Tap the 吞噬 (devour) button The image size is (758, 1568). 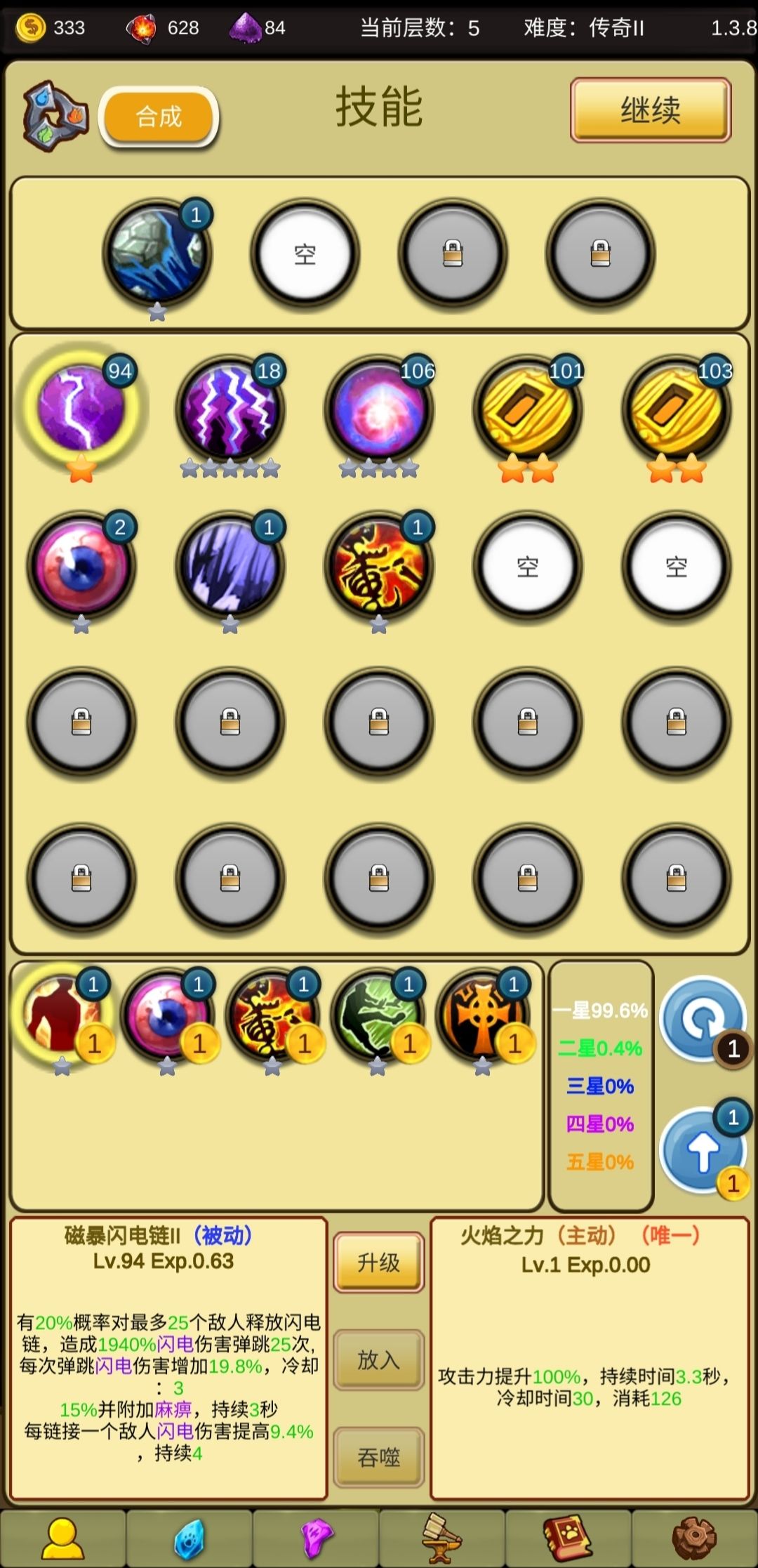378,1456
